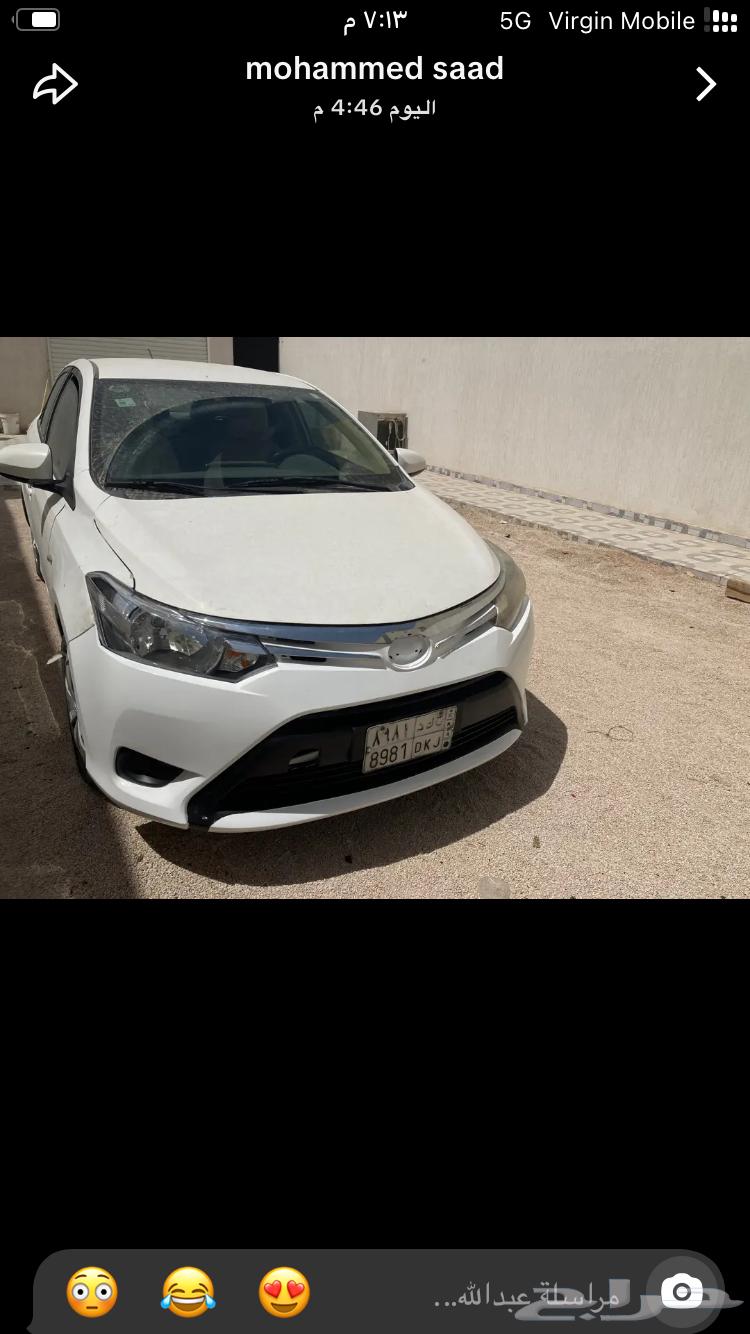
Task: Share this photo using the forward arrow
Action: pos(55,85)
